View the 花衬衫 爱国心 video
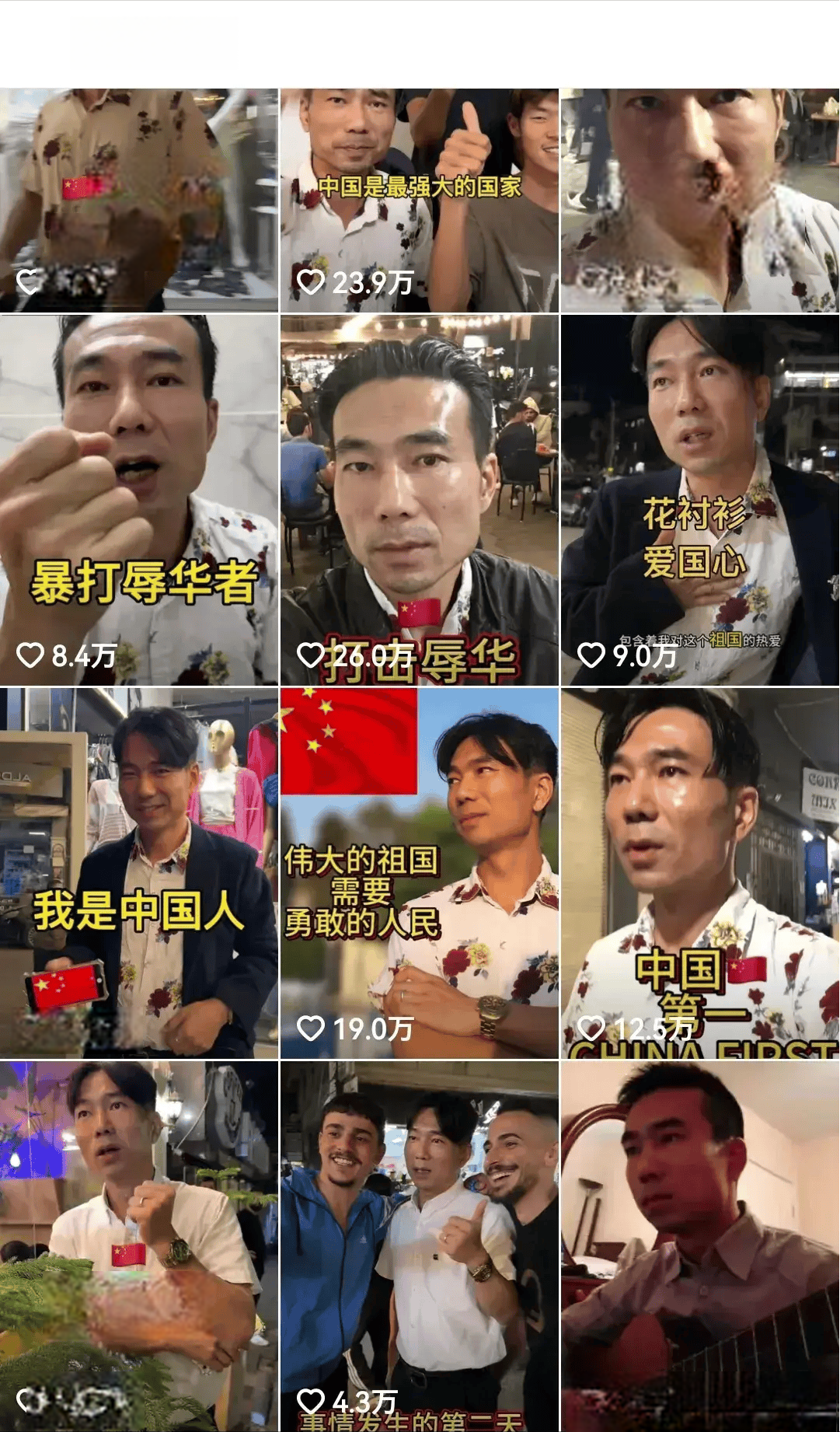The width and height of the screenshot is (840, 1432). [x=700, y=500]
